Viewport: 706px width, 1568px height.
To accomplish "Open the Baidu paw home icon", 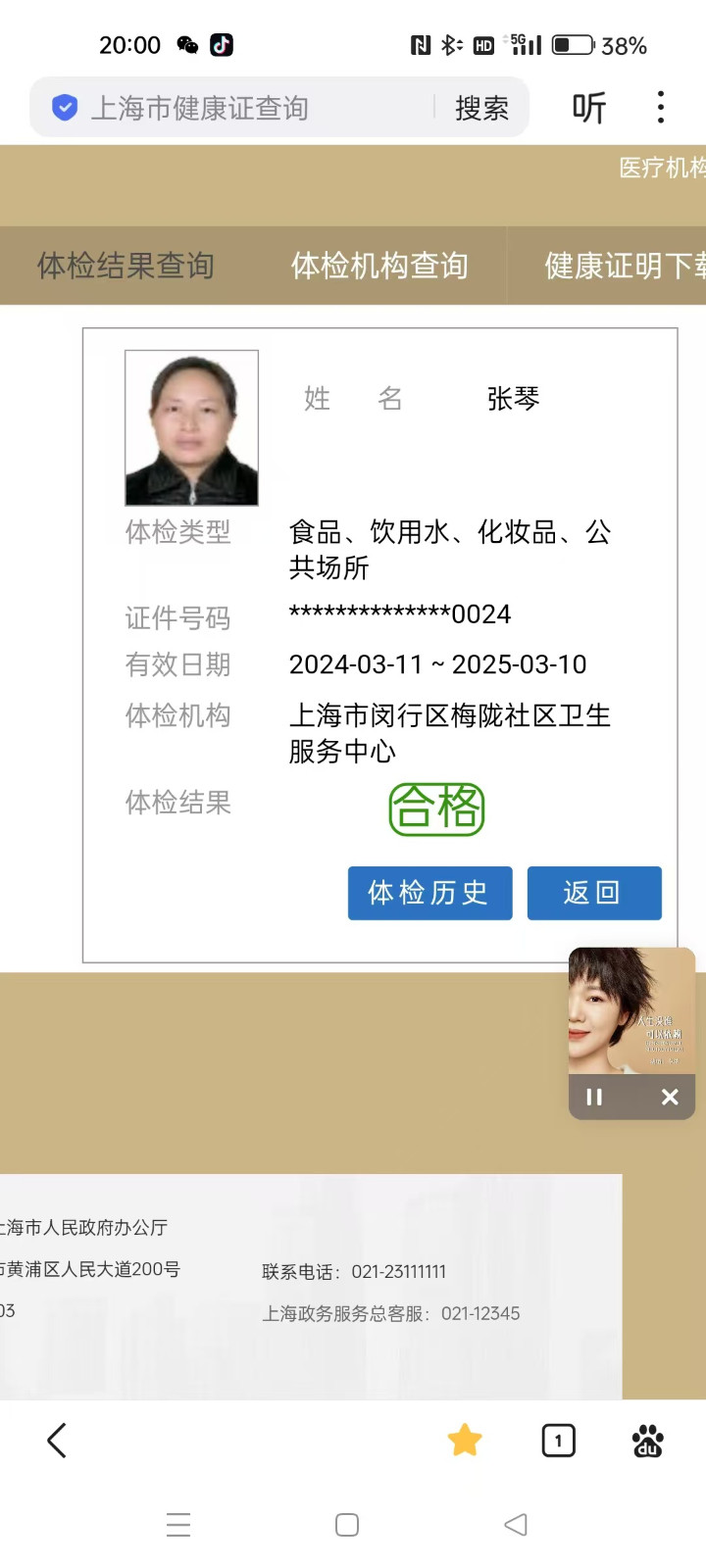I will (x=647, y=1441).
